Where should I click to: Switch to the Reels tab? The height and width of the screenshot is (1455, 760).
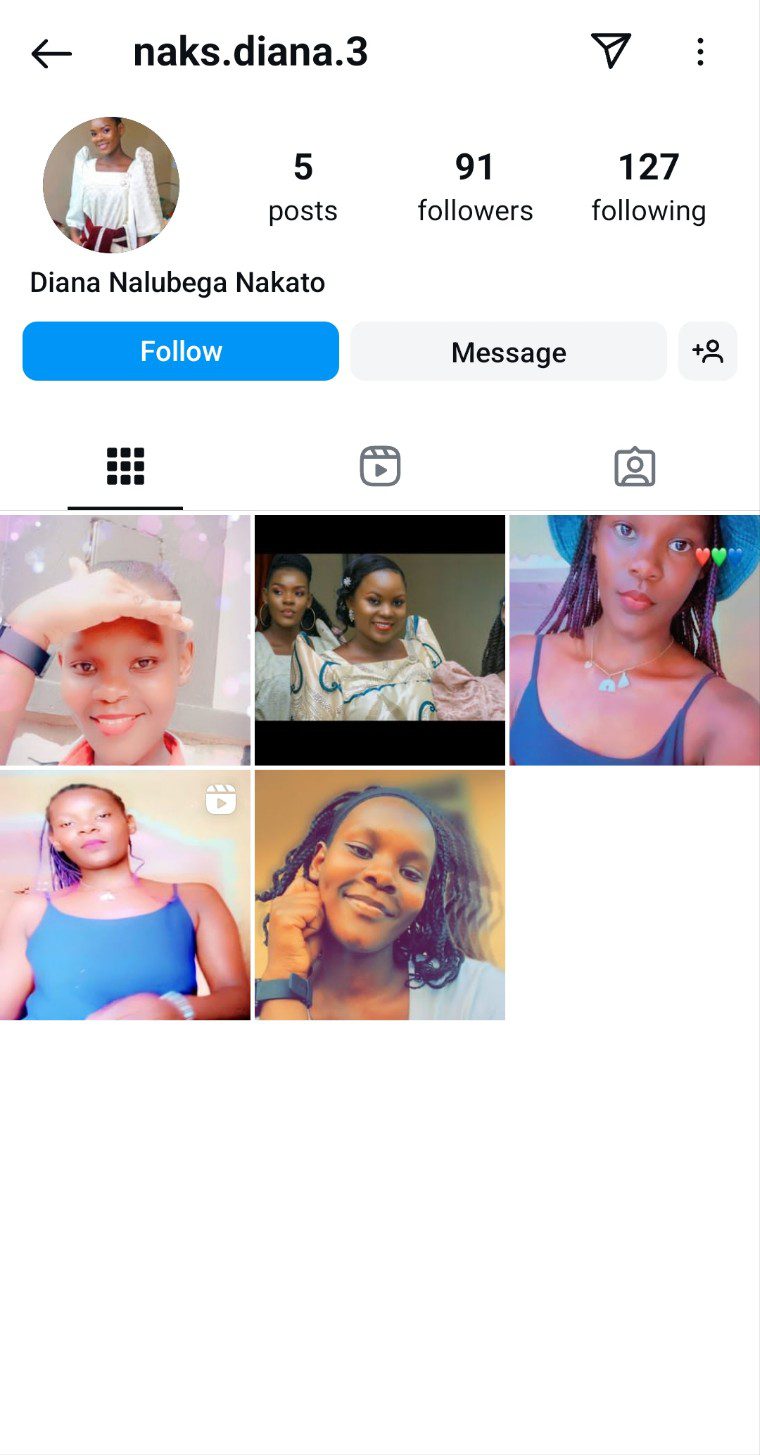tap(380, 467)
